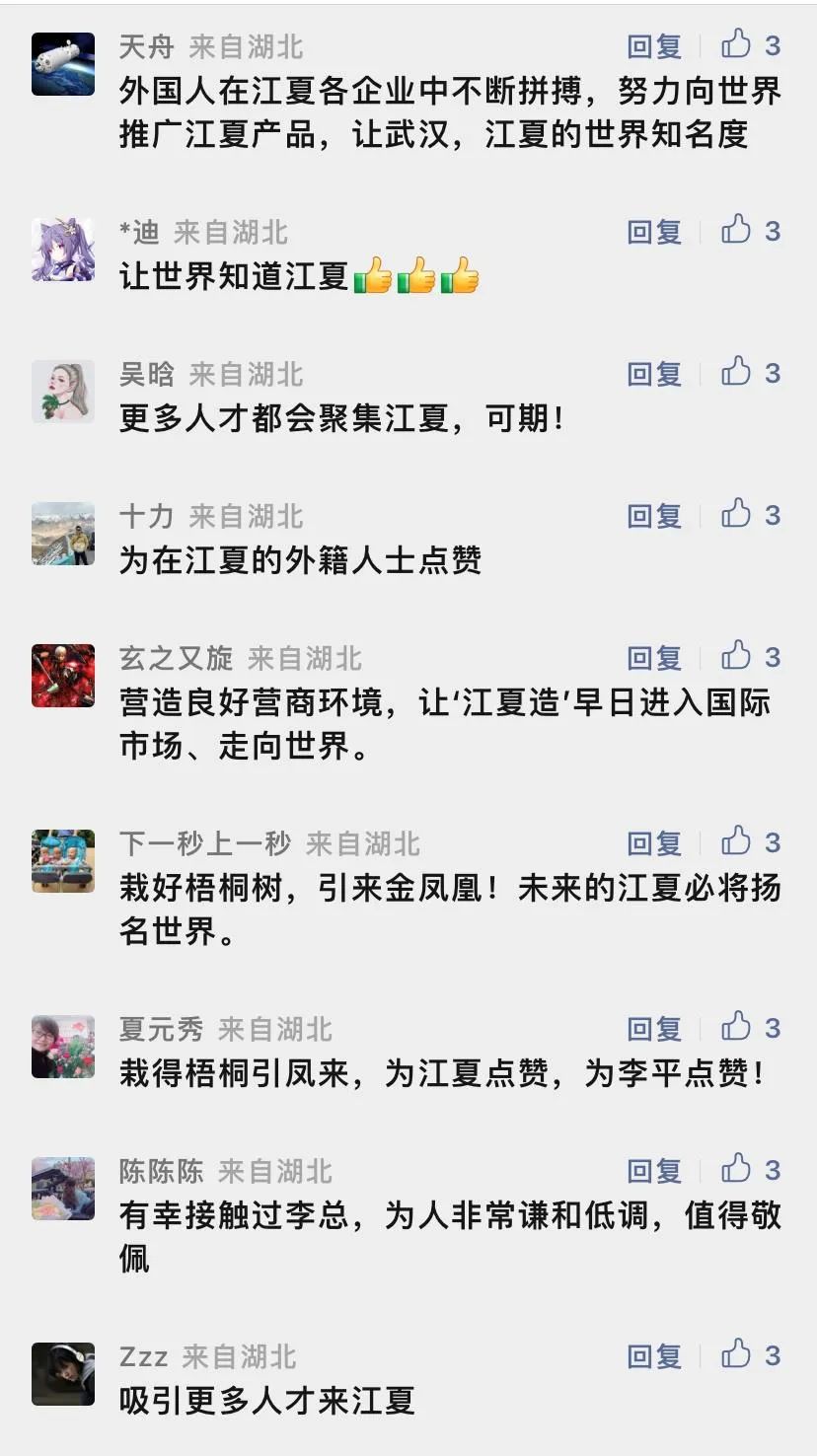817x1456 pixels.
Task: Like 吴晗's comment
Action: click(x=737, y=372)
